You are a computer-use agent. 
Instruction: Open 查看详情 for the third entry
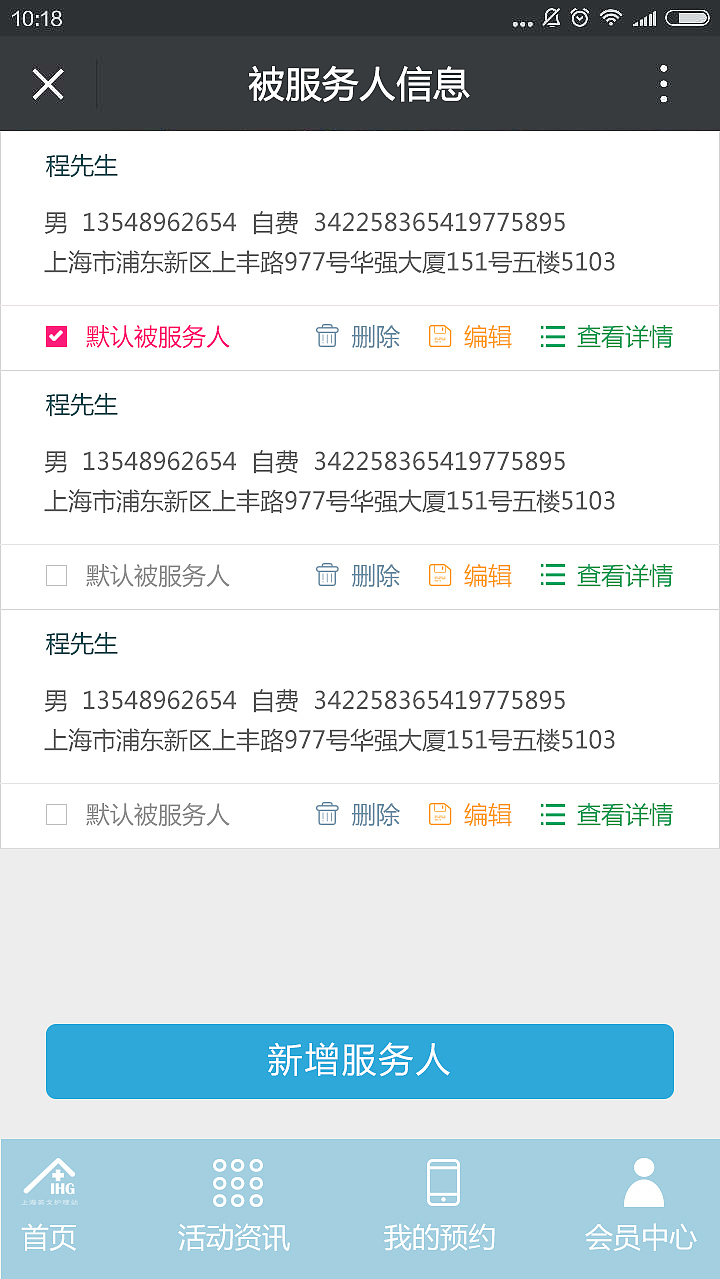623,815
